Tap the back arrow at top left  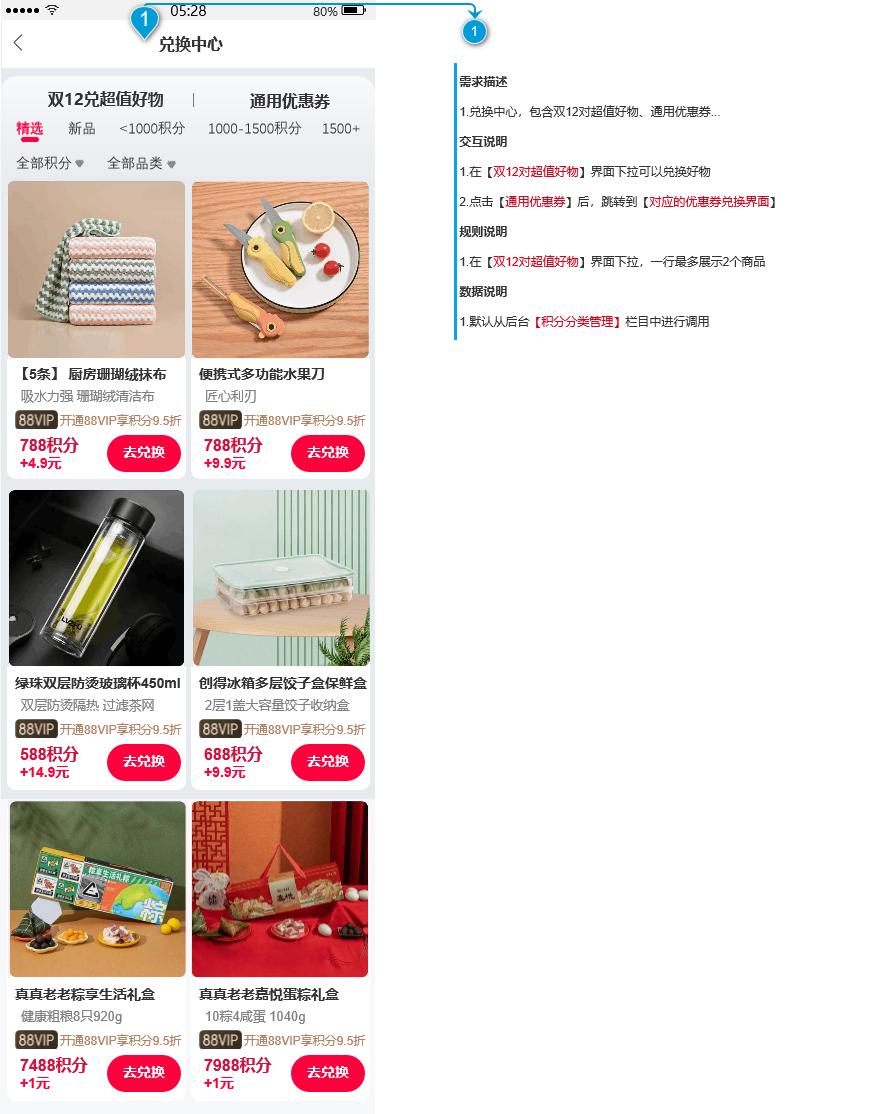[18, 43]
